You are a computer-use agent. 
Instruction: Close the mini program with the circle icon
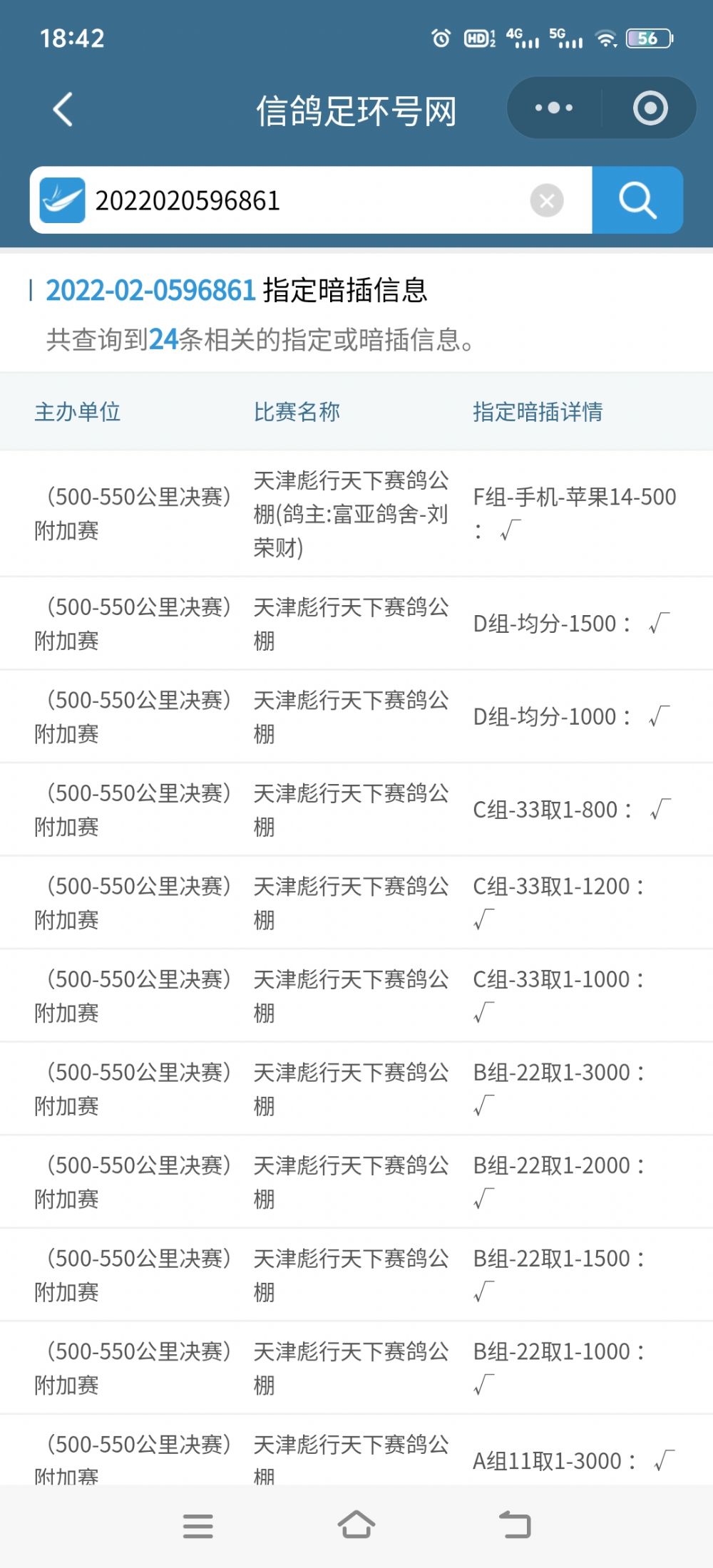[x=650, y=108]
